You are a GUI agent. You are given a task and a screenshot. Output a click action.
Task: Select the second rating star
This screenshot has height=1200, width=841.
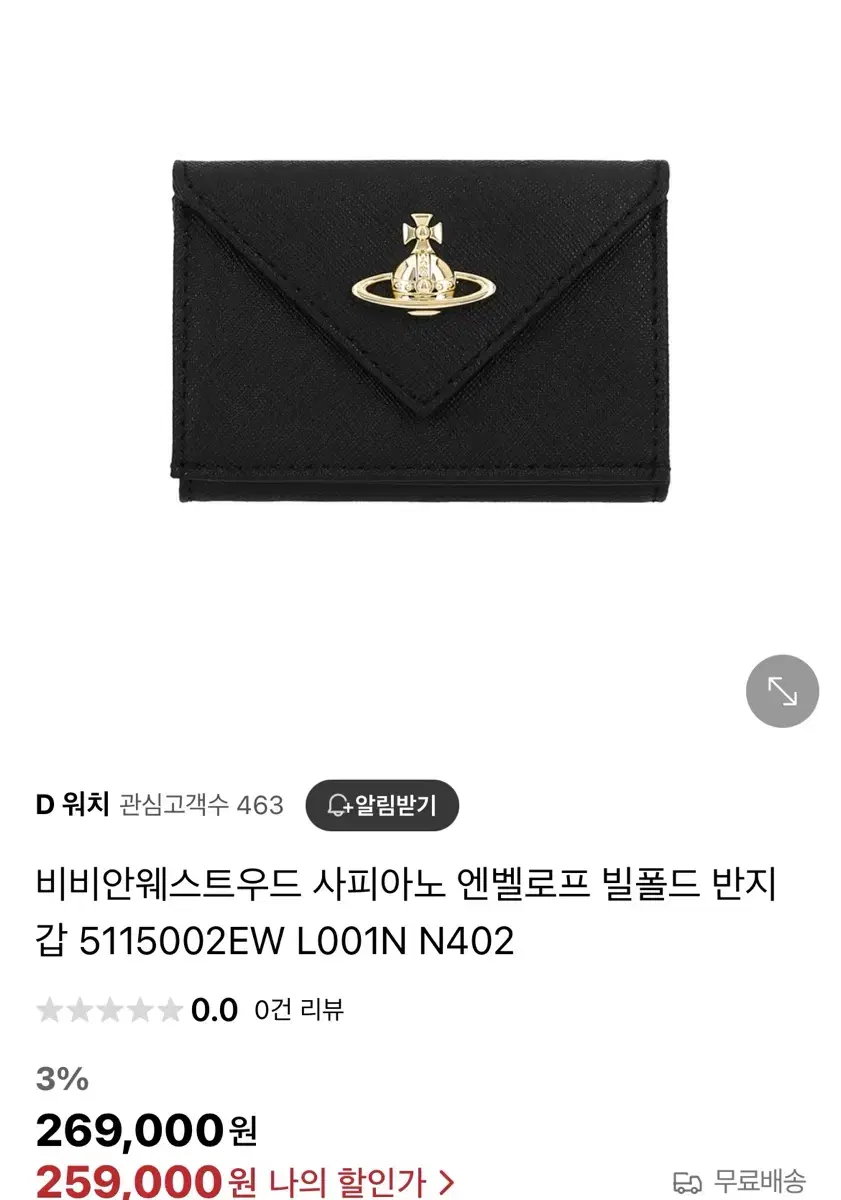tap(78, 1010)
